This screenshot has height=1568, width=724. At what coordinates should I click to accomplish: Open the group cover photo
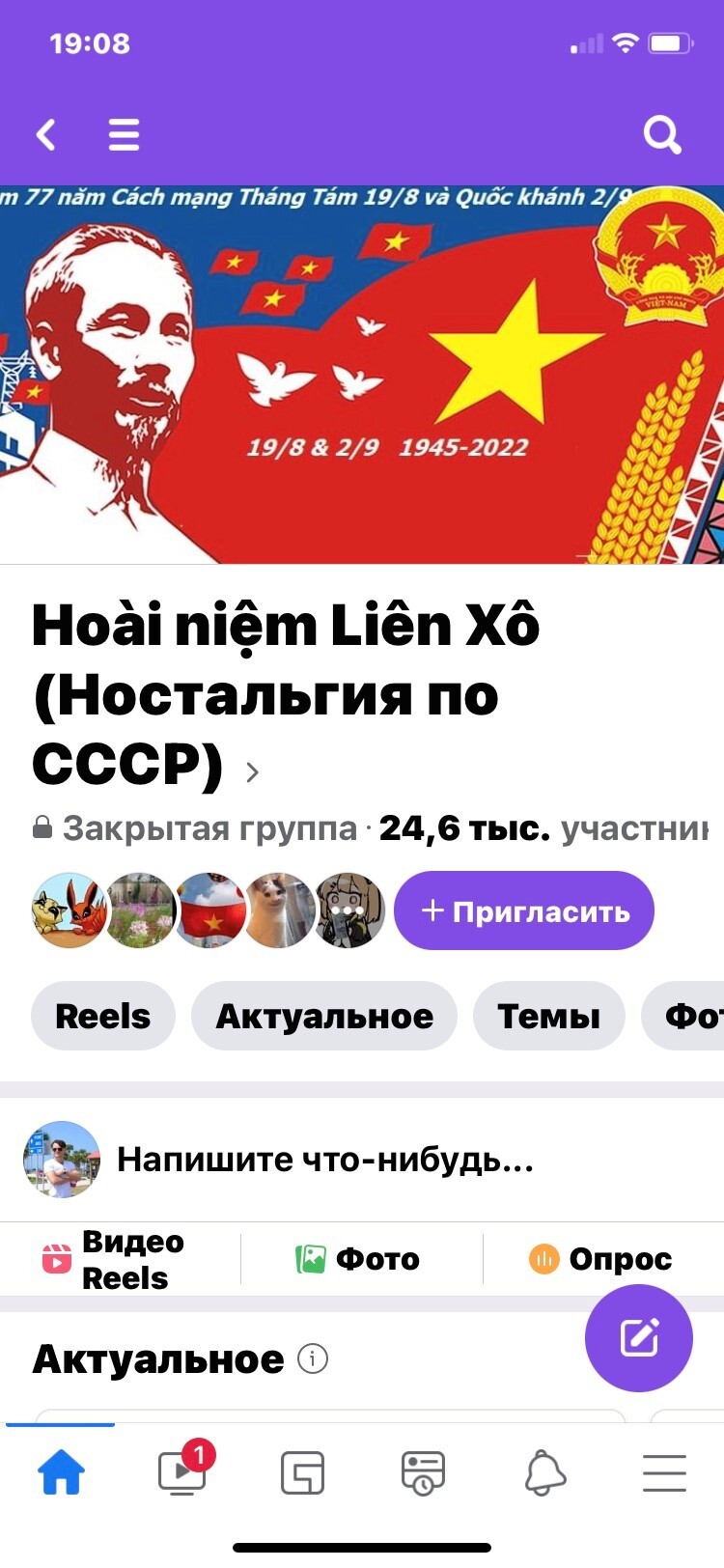click(362, 374)
